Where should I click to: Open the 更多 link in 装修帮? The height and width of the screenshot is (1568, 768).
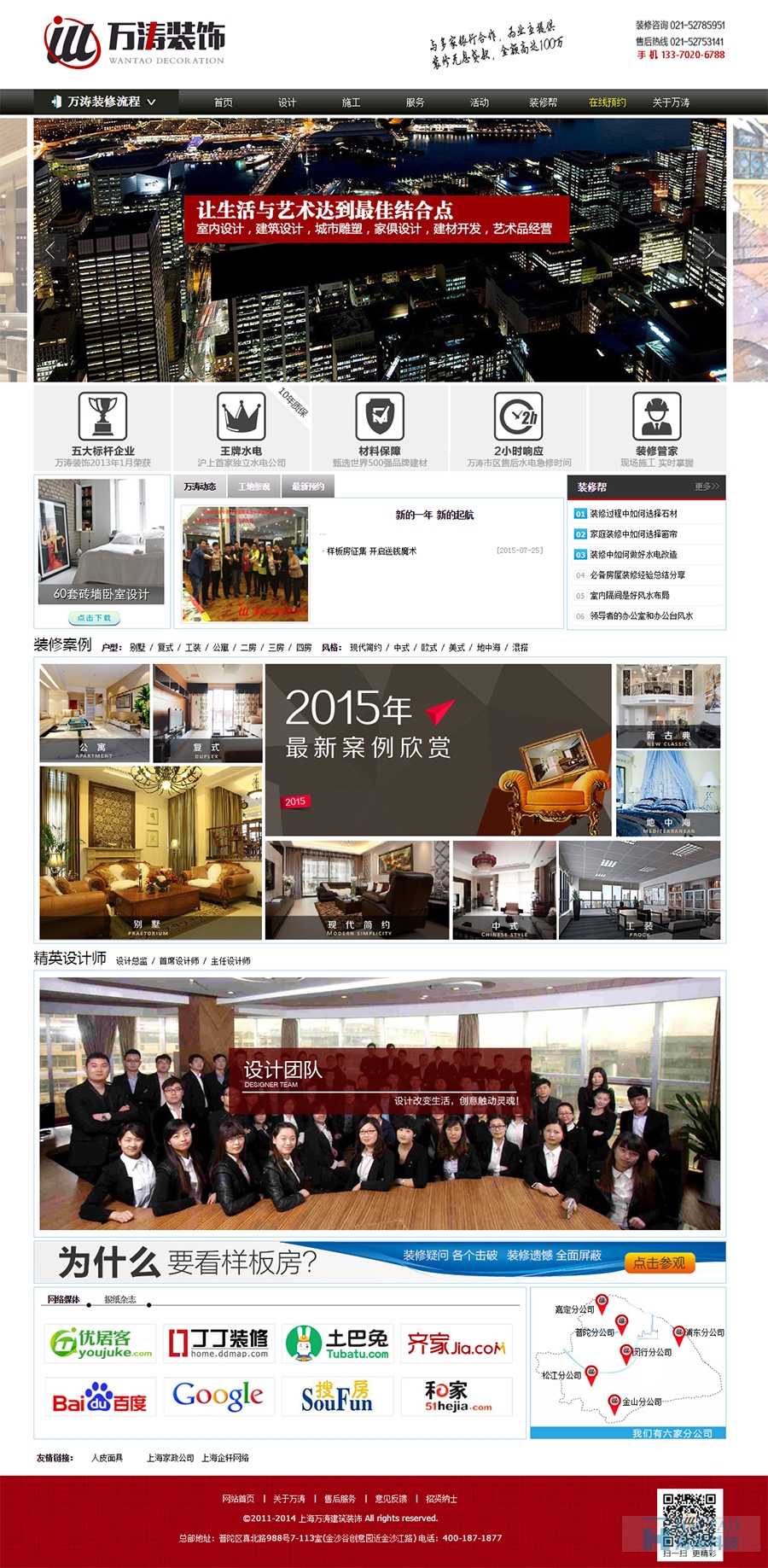pyautogui.click(x=707, y=487)
